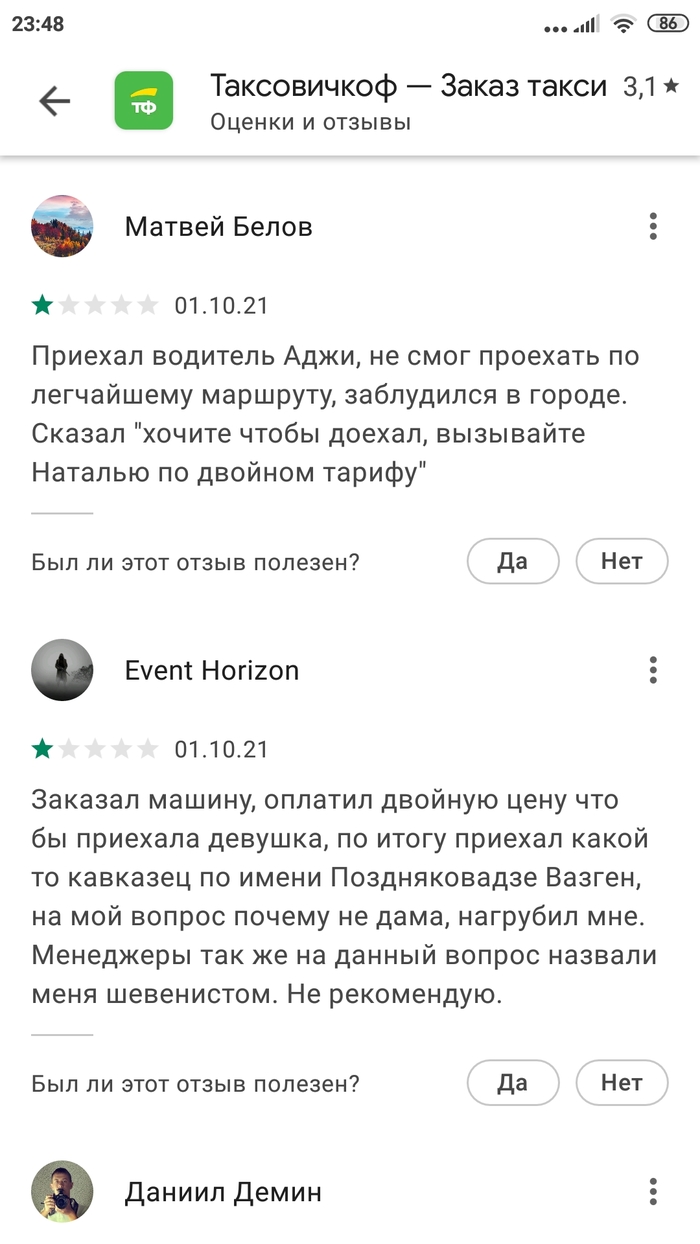This screenshot has width=700, height=1244.
Task: Open overflow menu for Матвей Белов's review
Action: click(x=653, y=227)
